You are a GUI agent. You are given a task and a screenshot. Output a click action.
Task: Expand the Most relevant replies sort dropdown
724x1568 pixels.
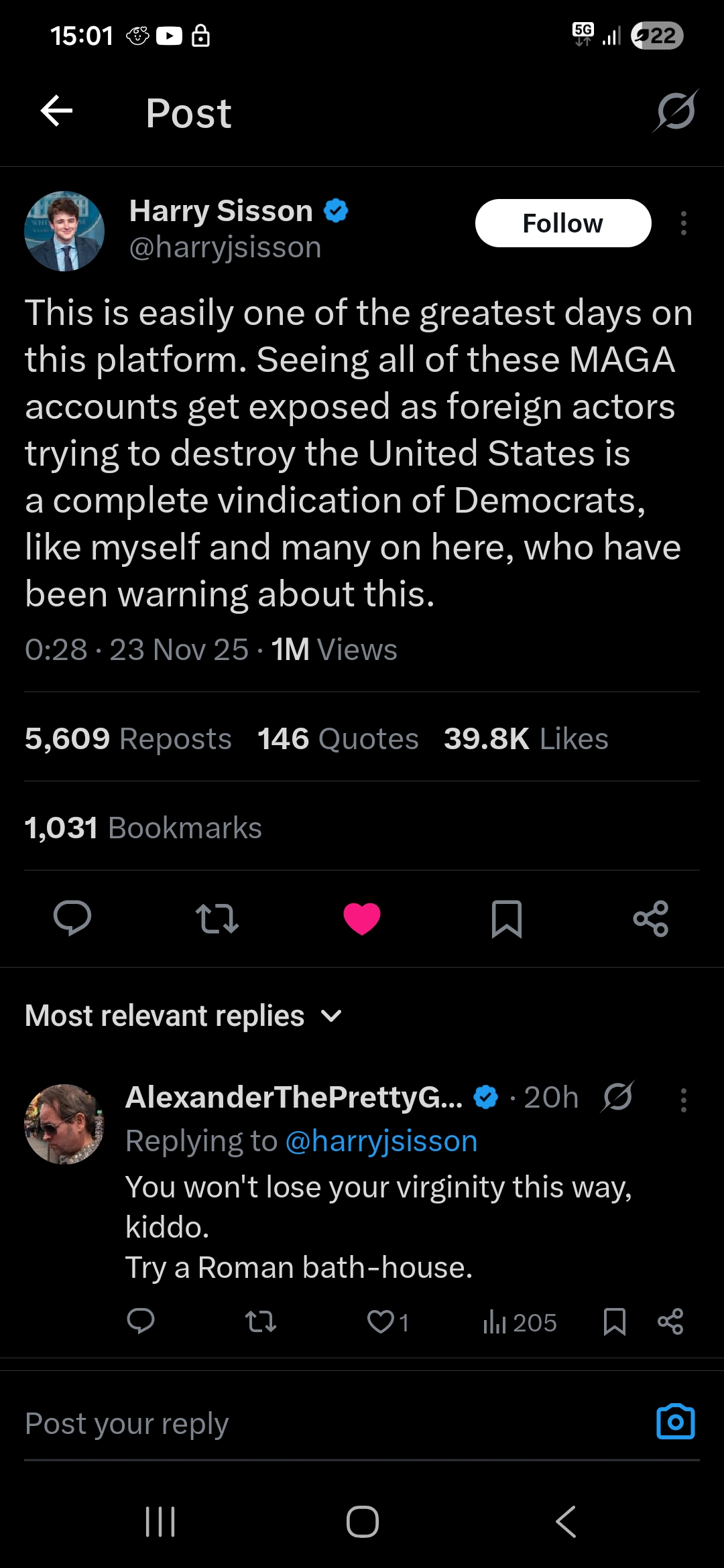(184, 1016)
